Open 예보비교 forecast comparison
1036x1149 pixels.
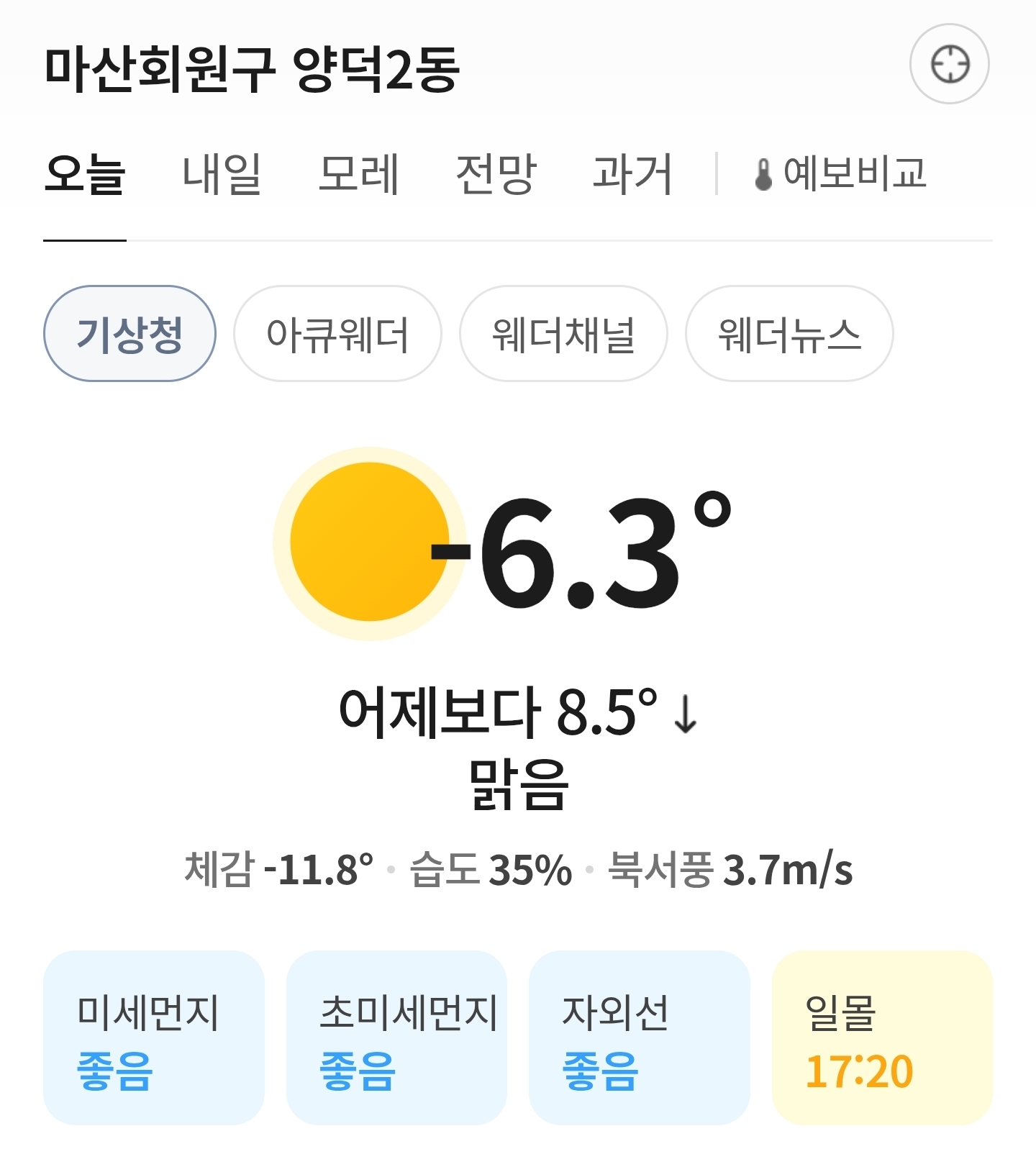[840, 174]
